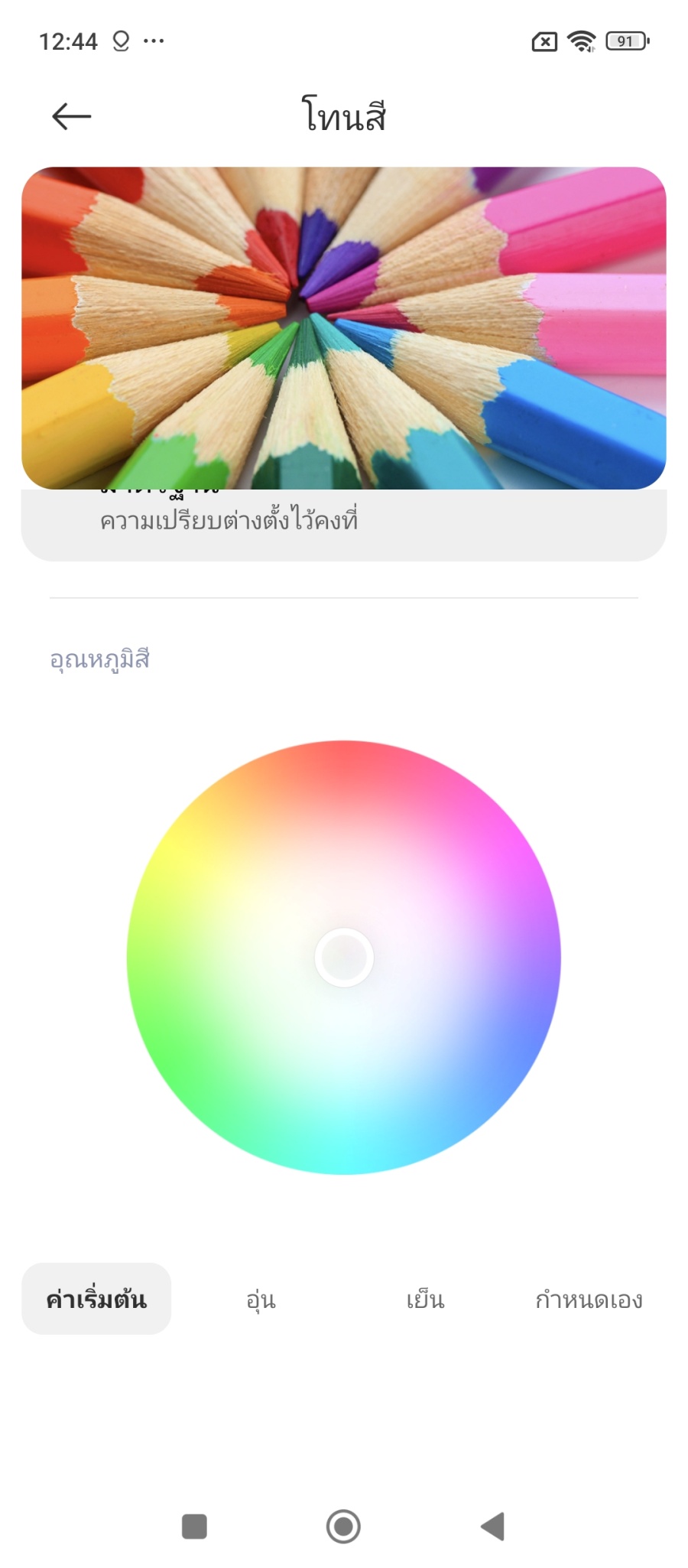Choose the กำหนดเอง (custom) option
Screen dimensions: 688x1568
(x=589, y=1300)
